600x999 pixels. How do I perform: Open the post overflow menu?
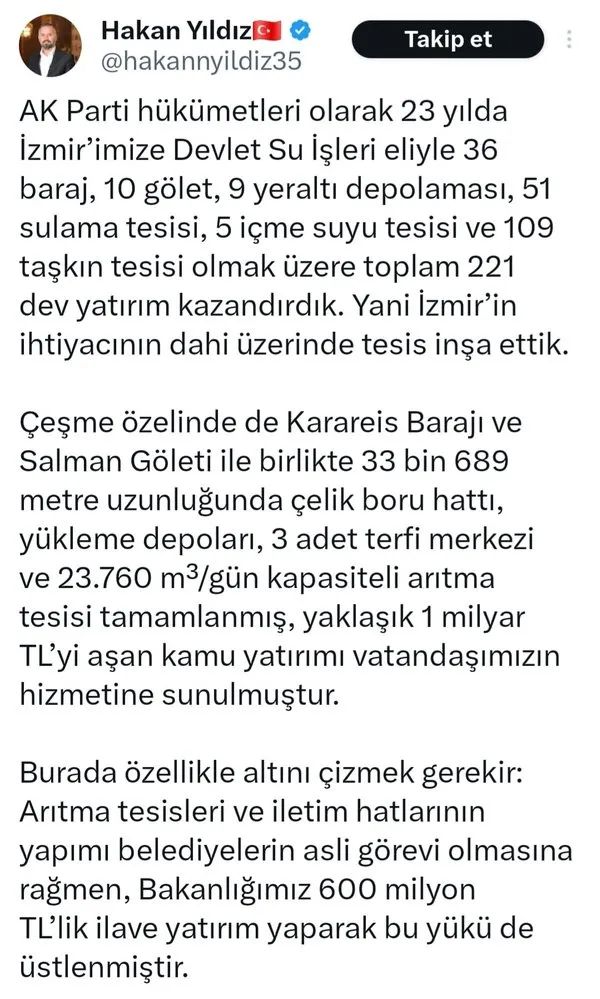click(570, 40)
